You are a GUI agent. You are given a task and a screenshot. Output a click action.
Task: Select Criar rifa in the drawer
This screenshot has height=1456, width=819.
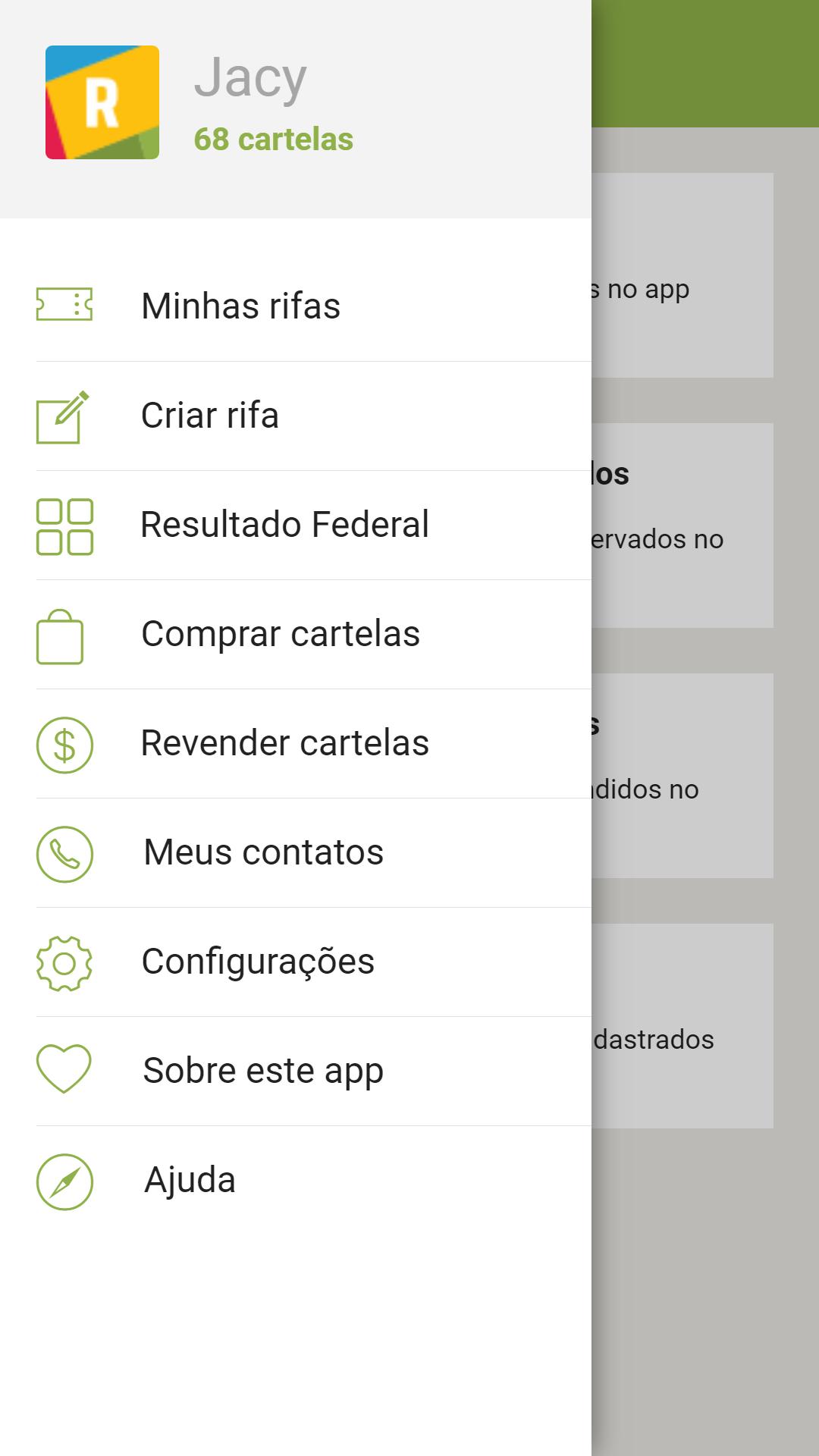pyautogui.click(x=210, y=414)
